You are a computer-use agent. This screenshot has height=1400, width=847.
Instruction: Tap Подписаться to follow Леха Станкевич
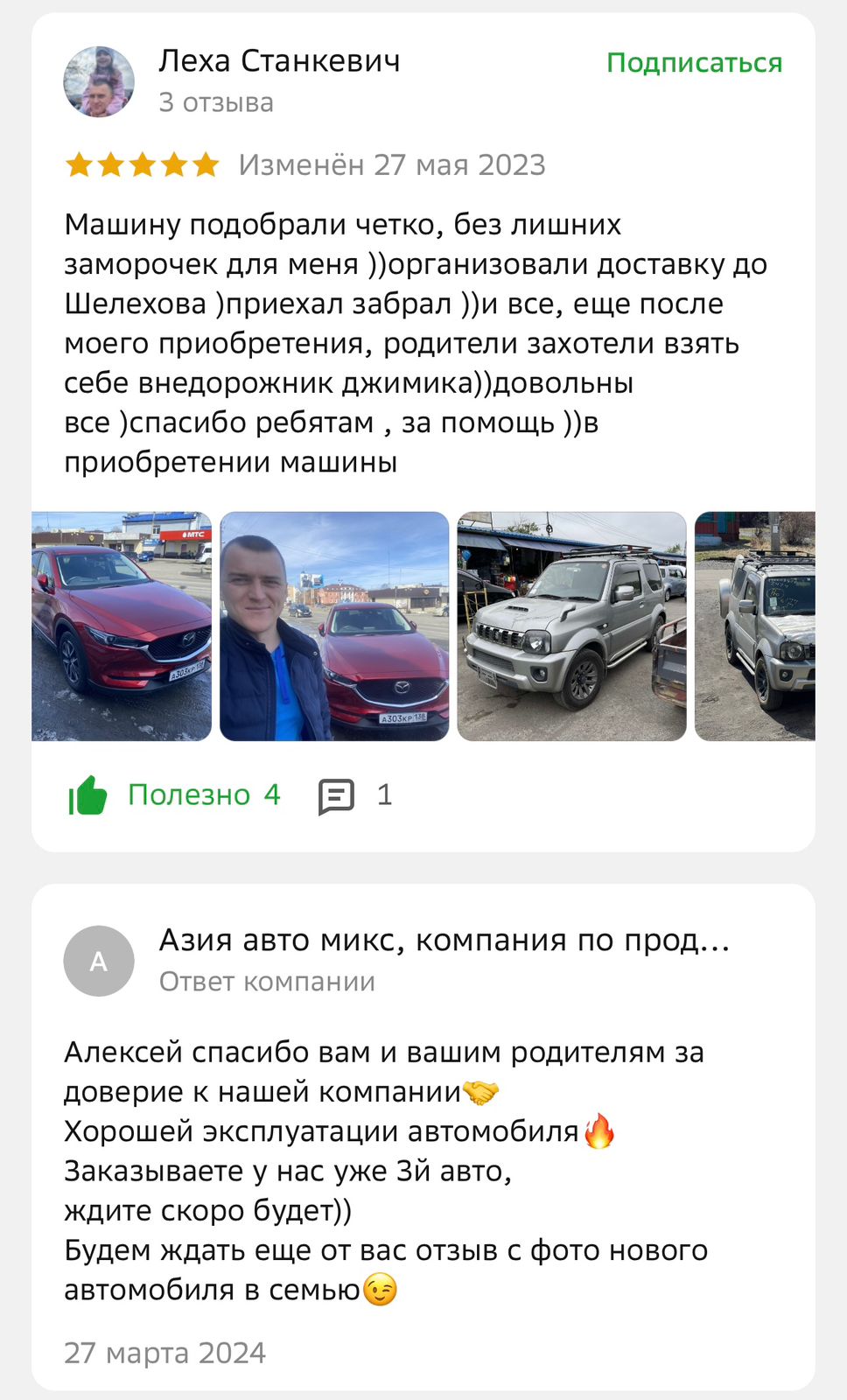694,63
